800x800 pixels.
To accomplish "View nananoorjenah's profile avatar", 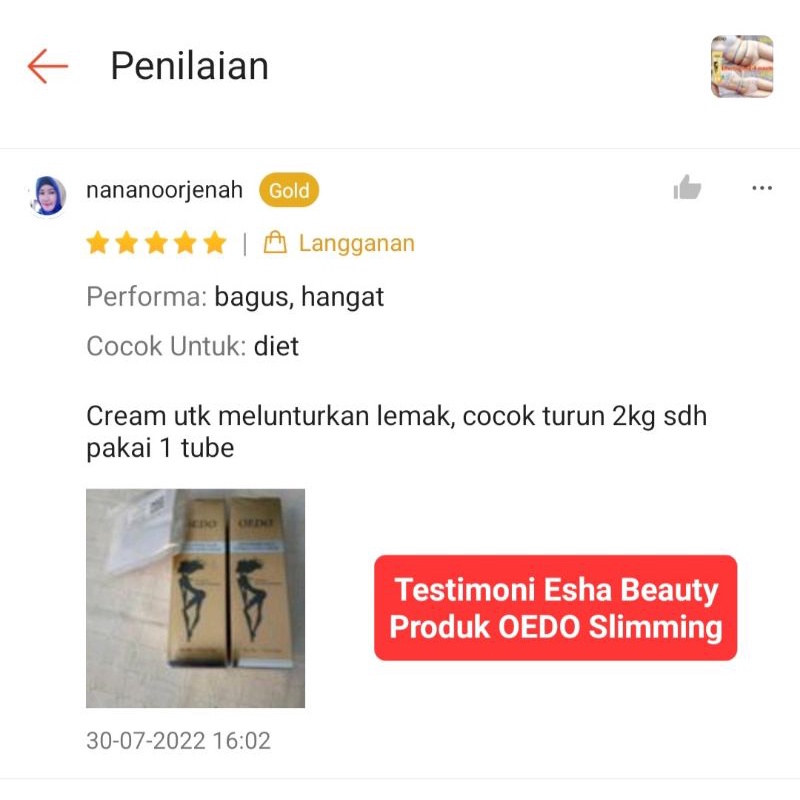I will [x=47, y=195].
